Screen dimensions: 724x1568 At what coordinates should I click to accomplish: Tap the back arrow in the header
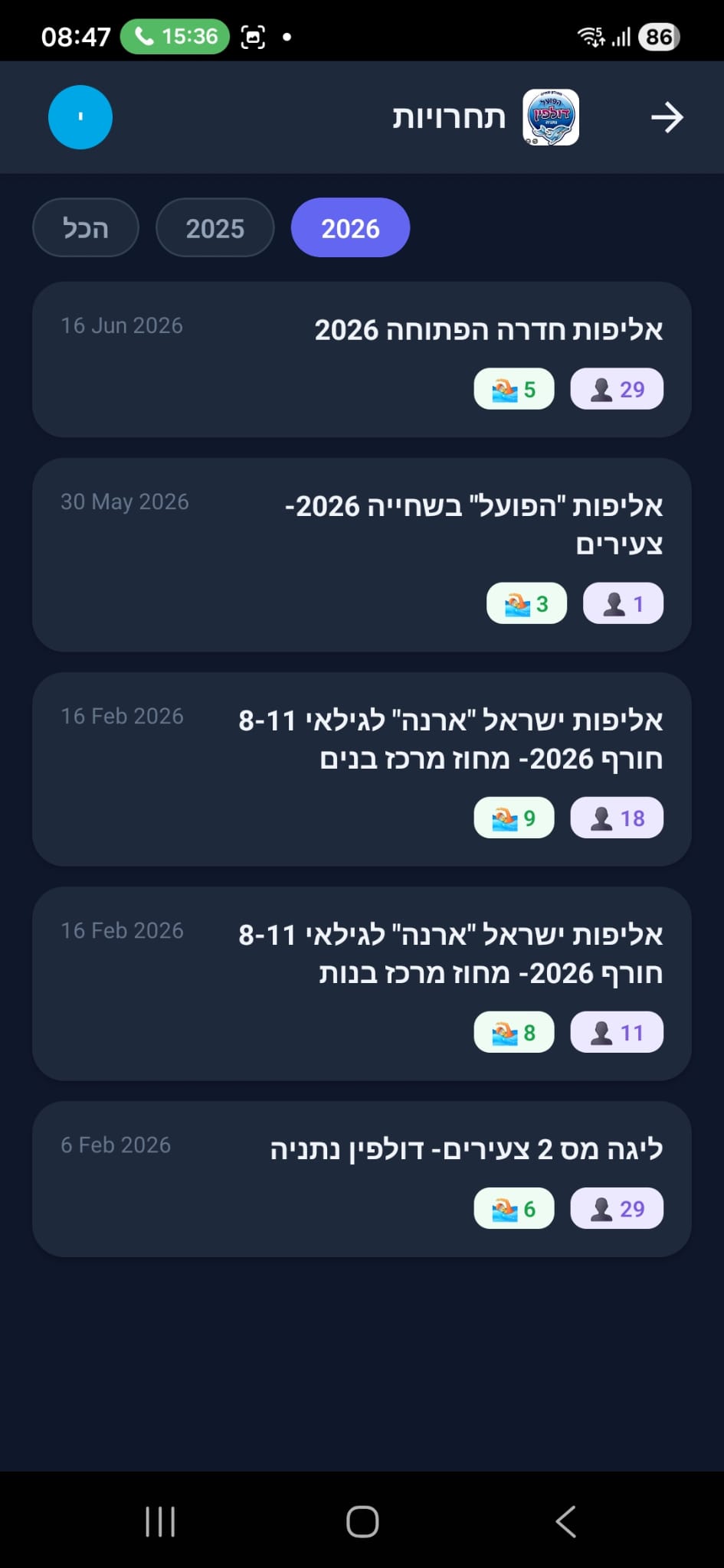coord(667,118)
